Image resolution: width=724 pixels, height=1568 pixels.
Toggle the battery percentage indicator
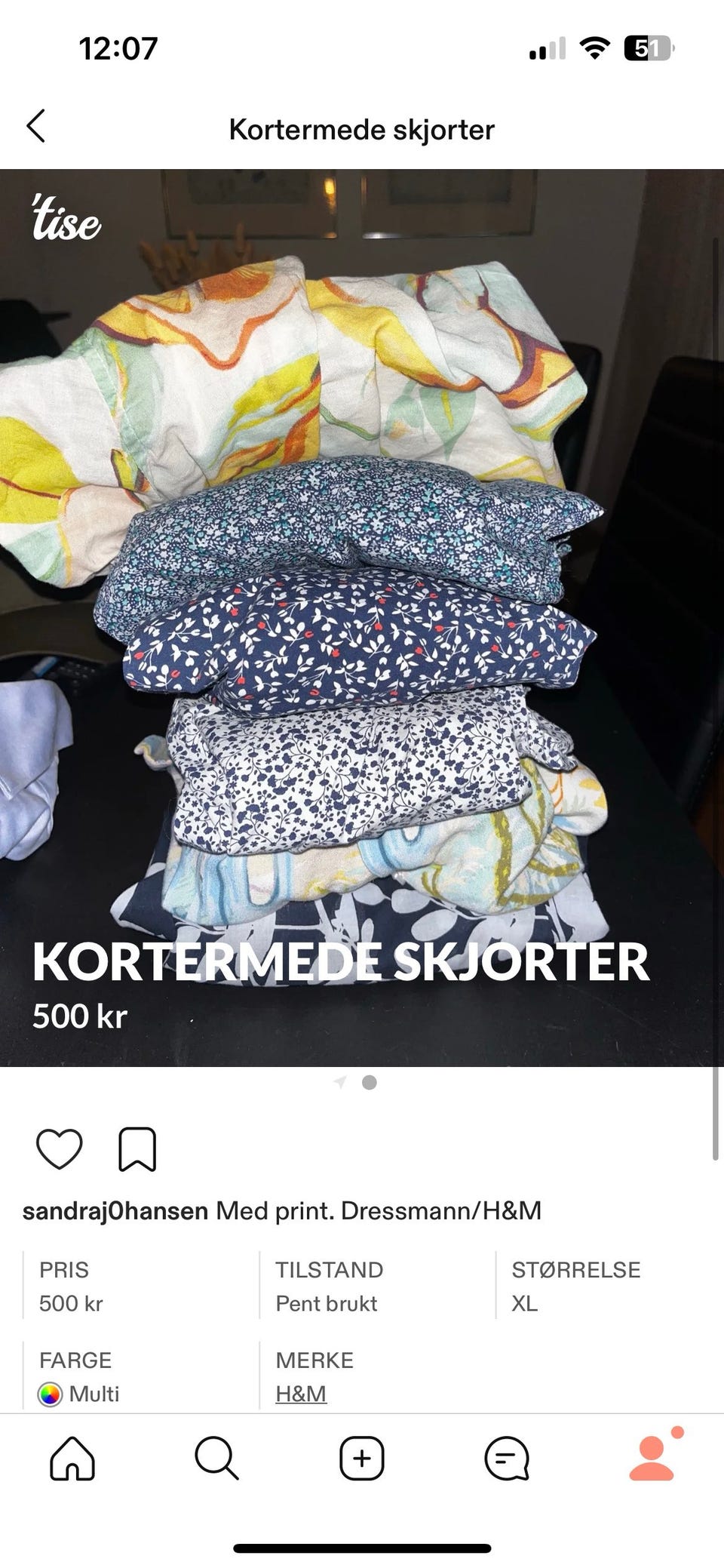point(646,47)
